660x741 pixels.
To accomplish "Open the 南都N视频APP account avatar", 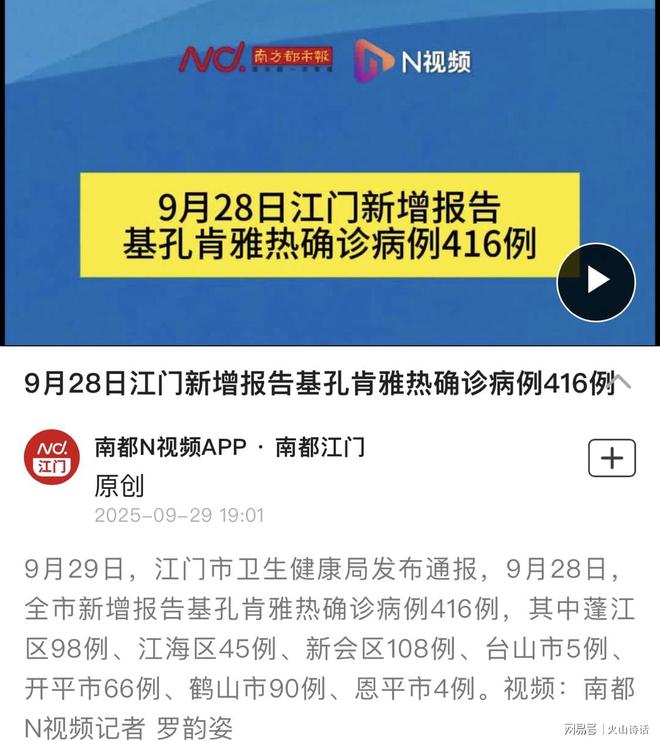I will pyautogui.click(x=52, y=457).
